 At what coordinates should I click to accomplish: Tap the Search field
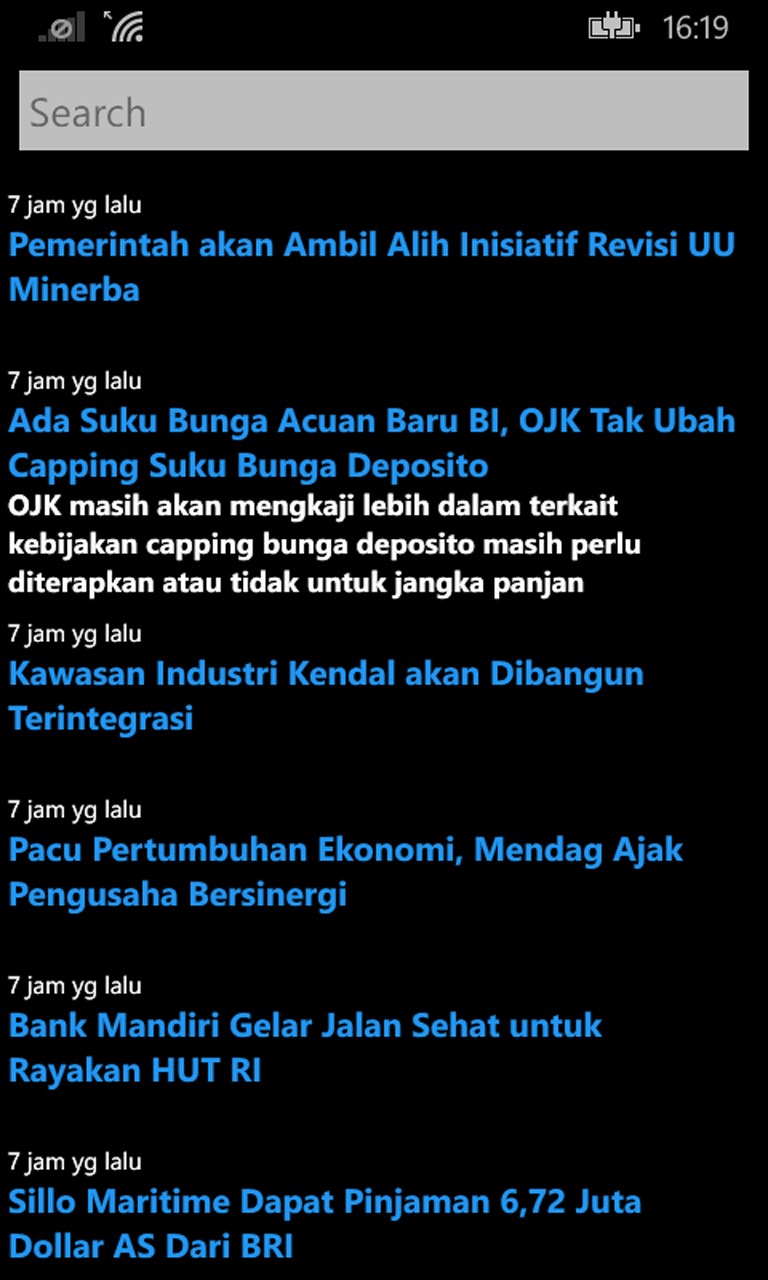383,111
